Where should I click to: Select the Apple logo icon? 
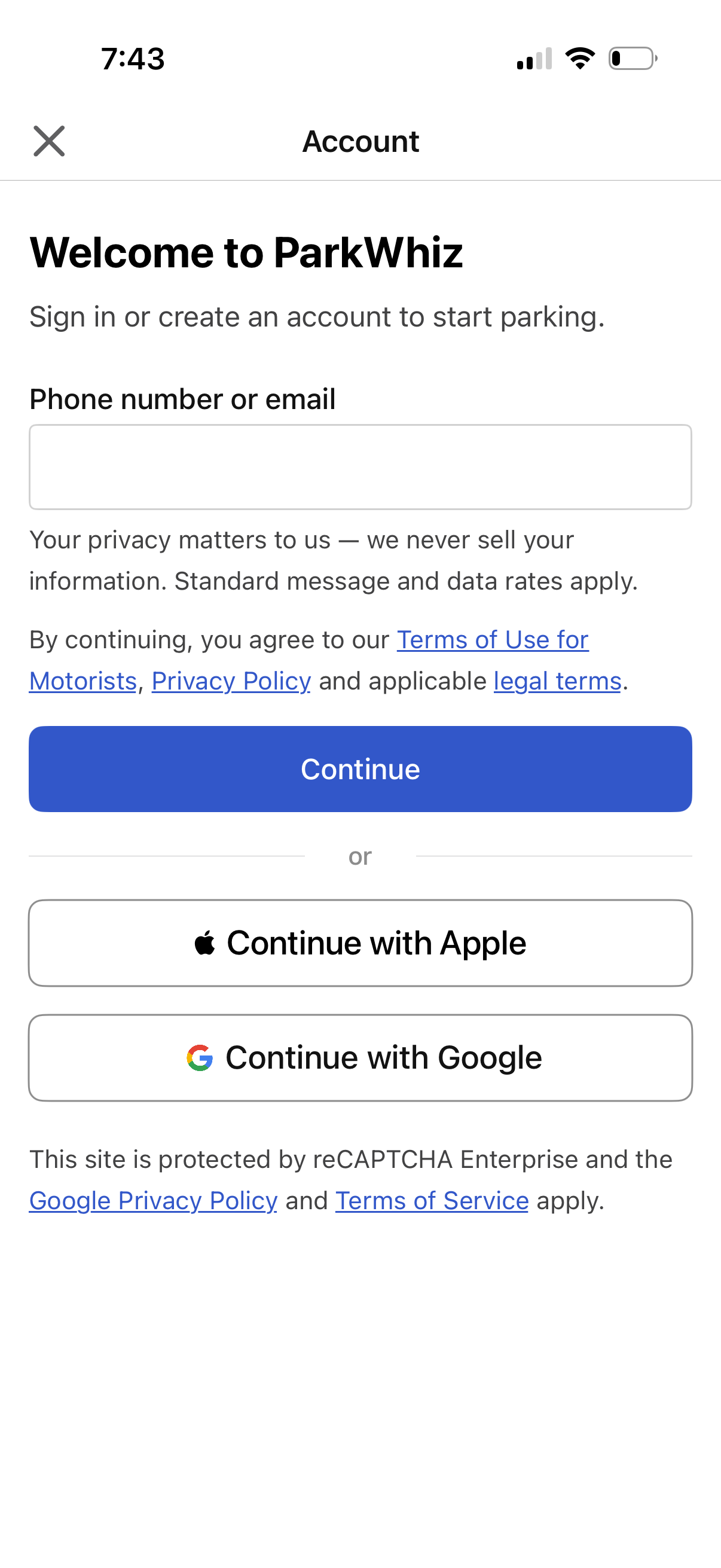[206, 942]
